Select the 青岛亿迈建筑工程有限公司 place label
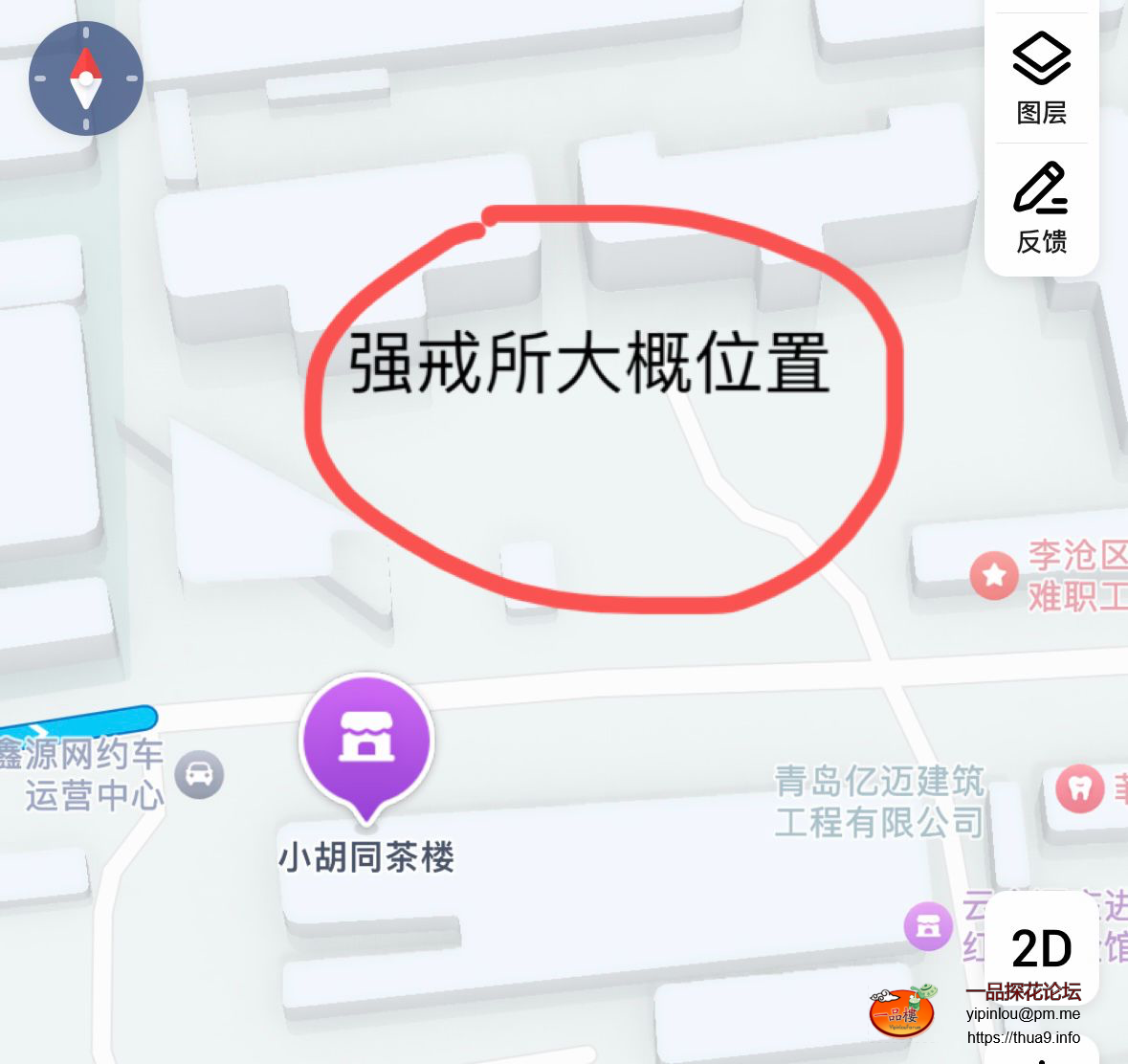1128x1064 pixels. click(878, 801)
